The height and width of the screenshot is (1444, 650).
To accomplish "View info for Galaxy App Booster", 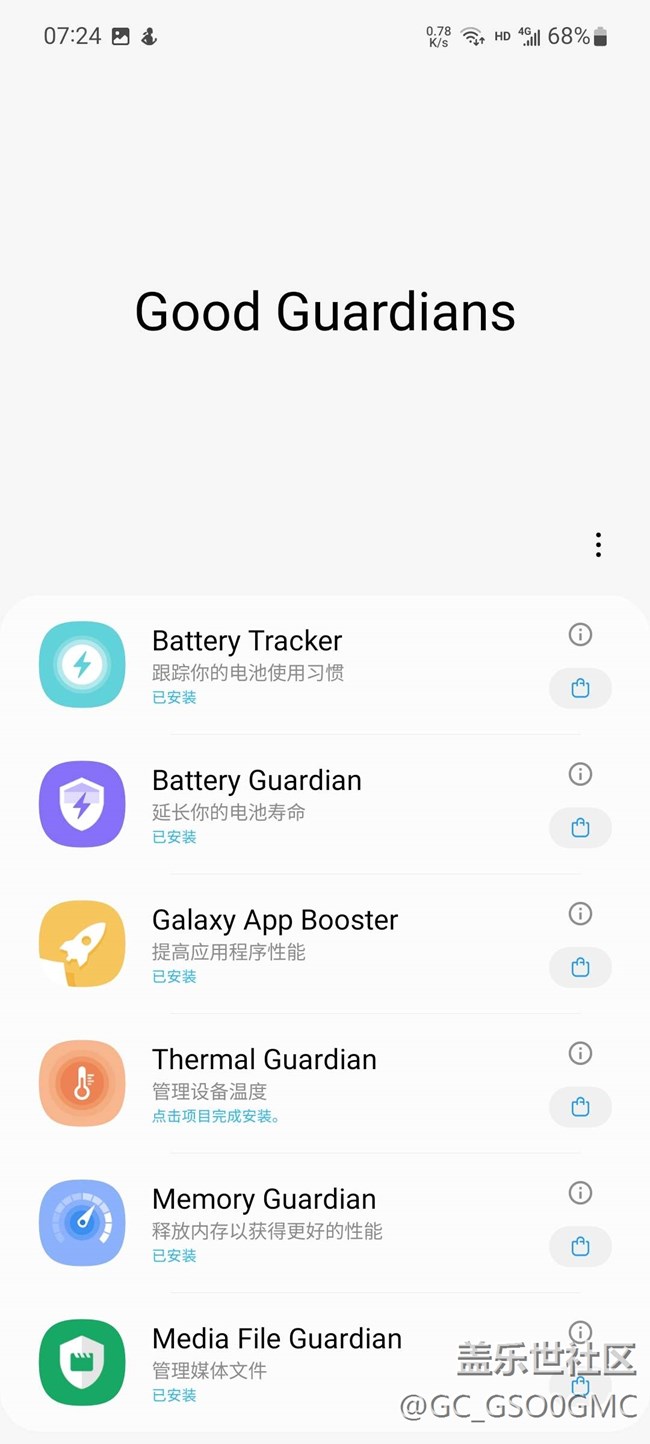I will (x=580, y=913).
